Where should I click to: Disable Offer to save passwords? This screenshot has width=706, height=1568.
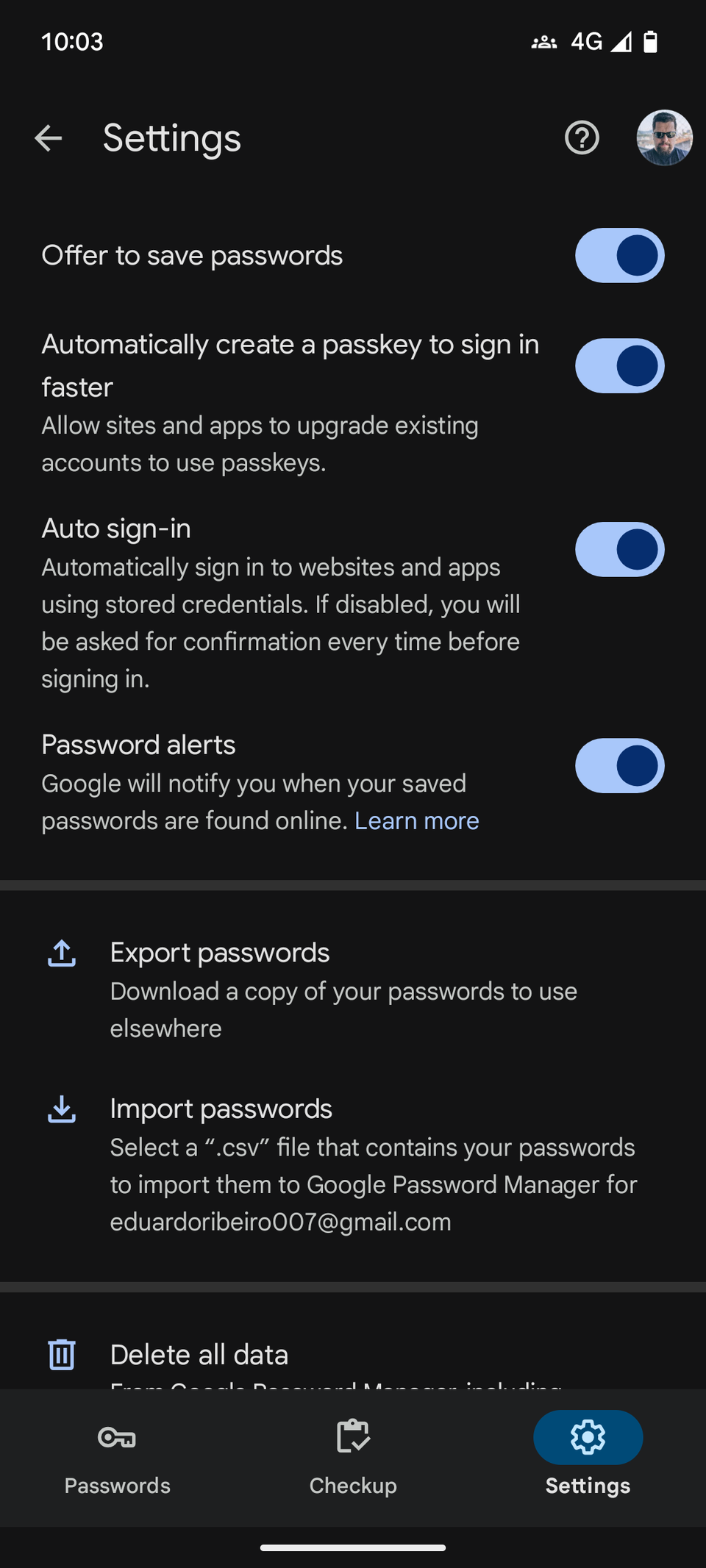pos(619,255)
